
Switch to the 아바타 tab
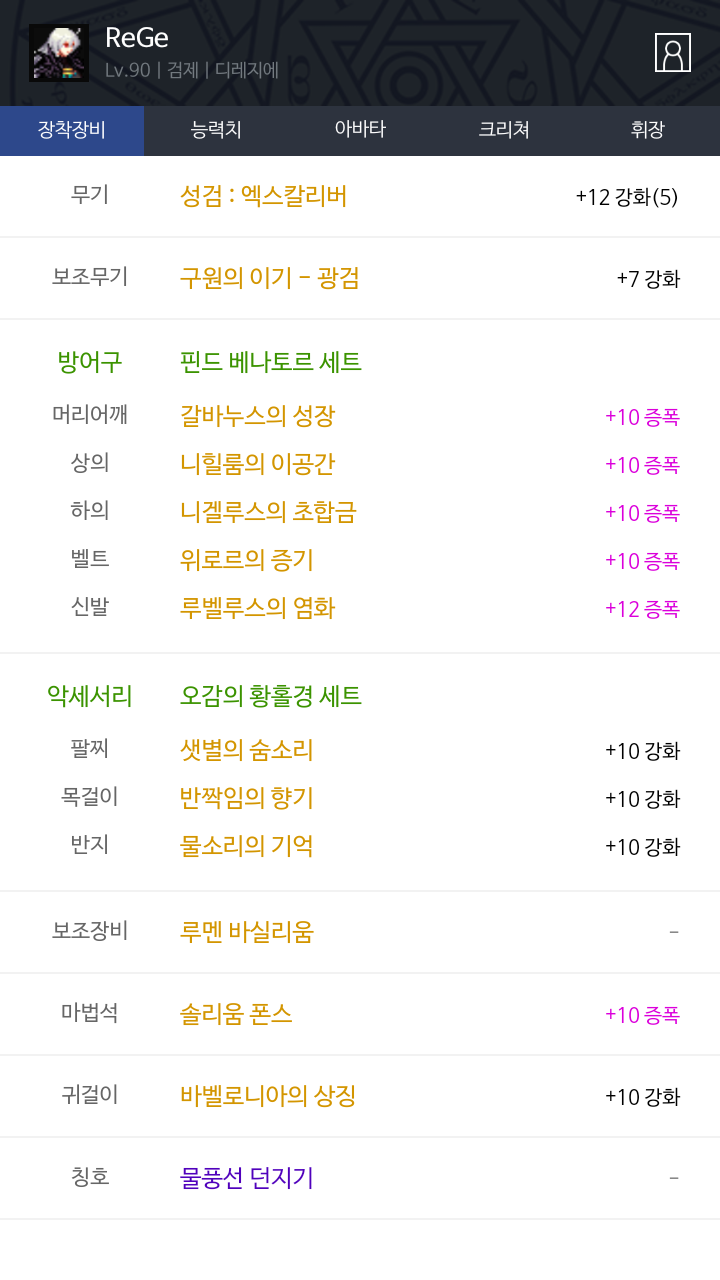360,130
